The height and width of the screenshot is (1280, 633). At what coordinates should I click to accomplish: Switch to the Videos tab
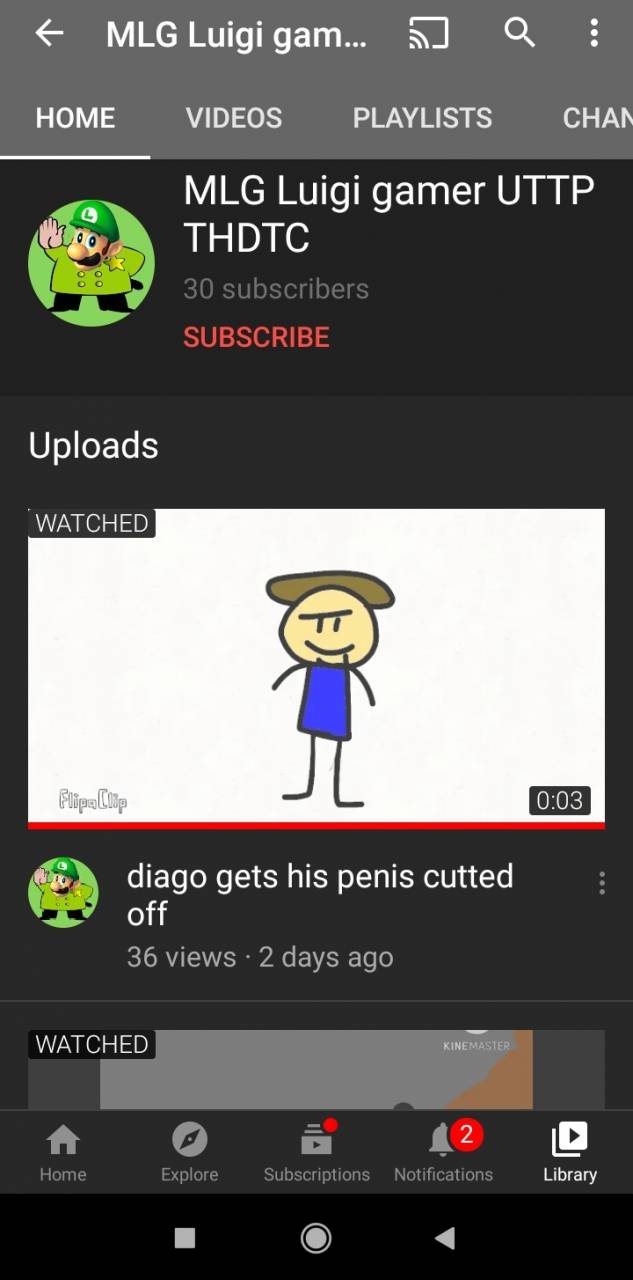point(234,118)
